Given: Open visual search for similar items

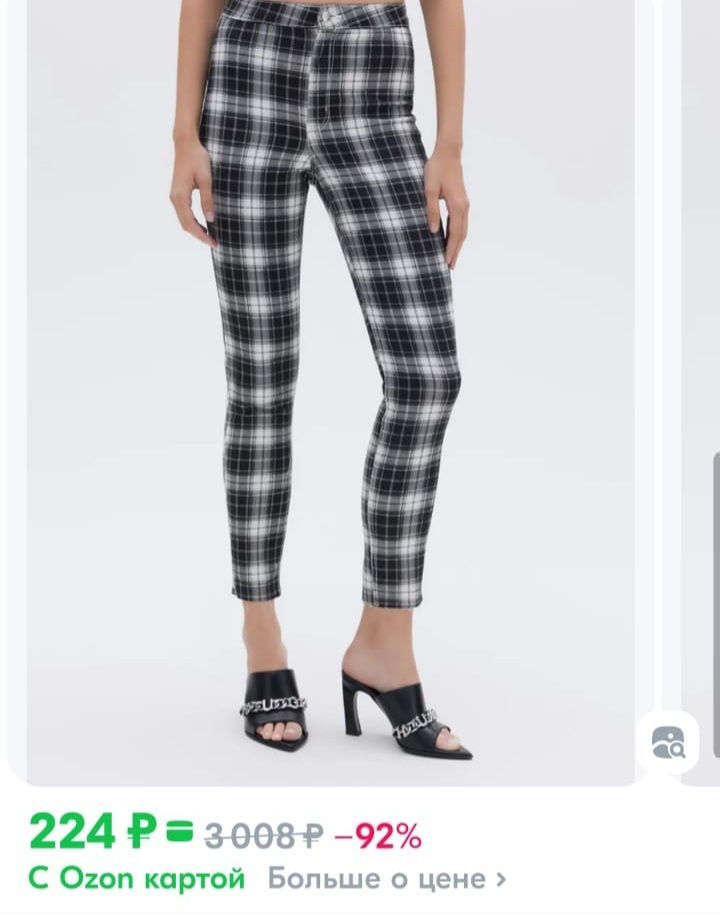Looking at the screenshot, I should click(x=667, y=742).
